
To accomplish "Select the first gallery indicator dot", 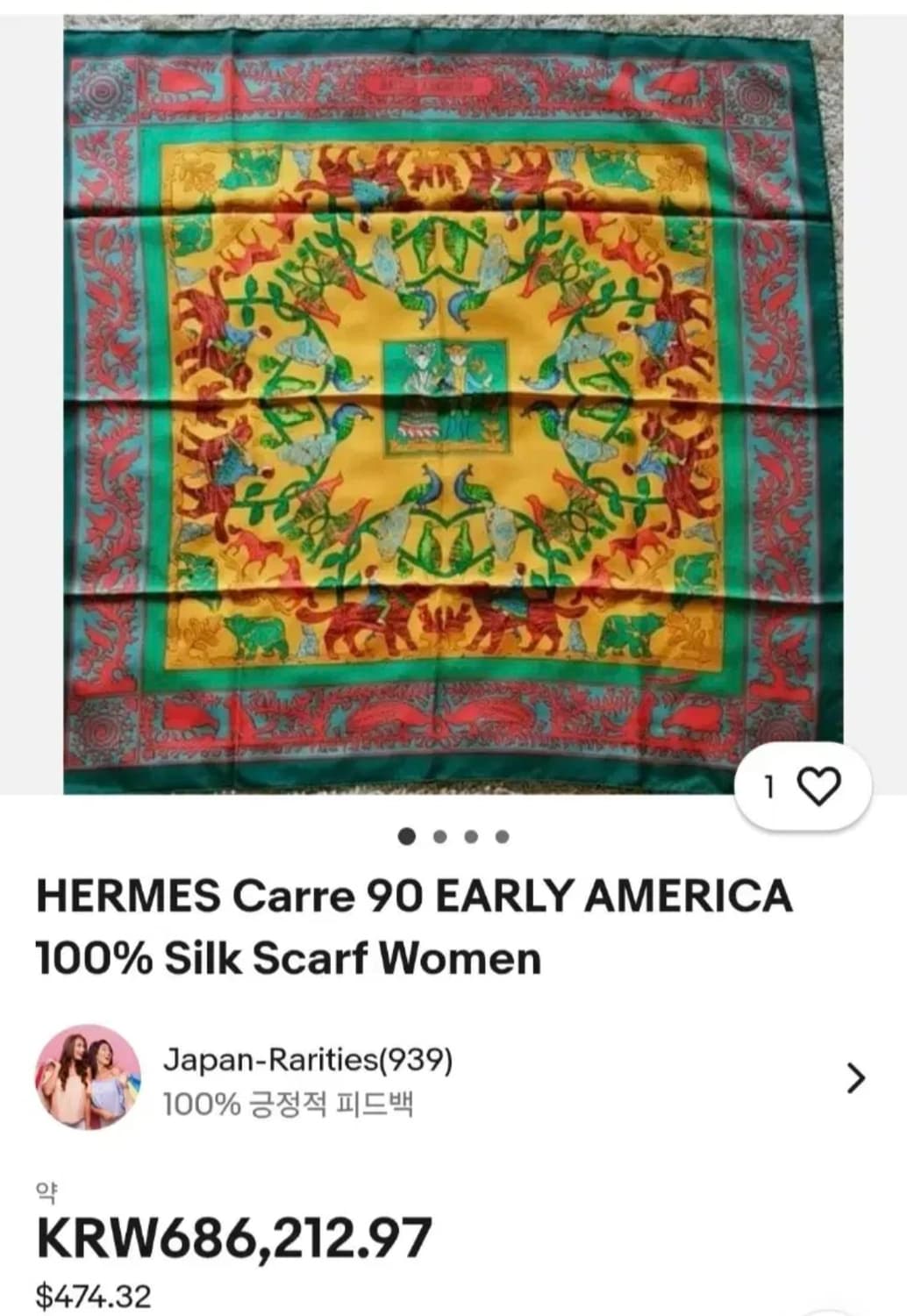I will coord(405,838).
